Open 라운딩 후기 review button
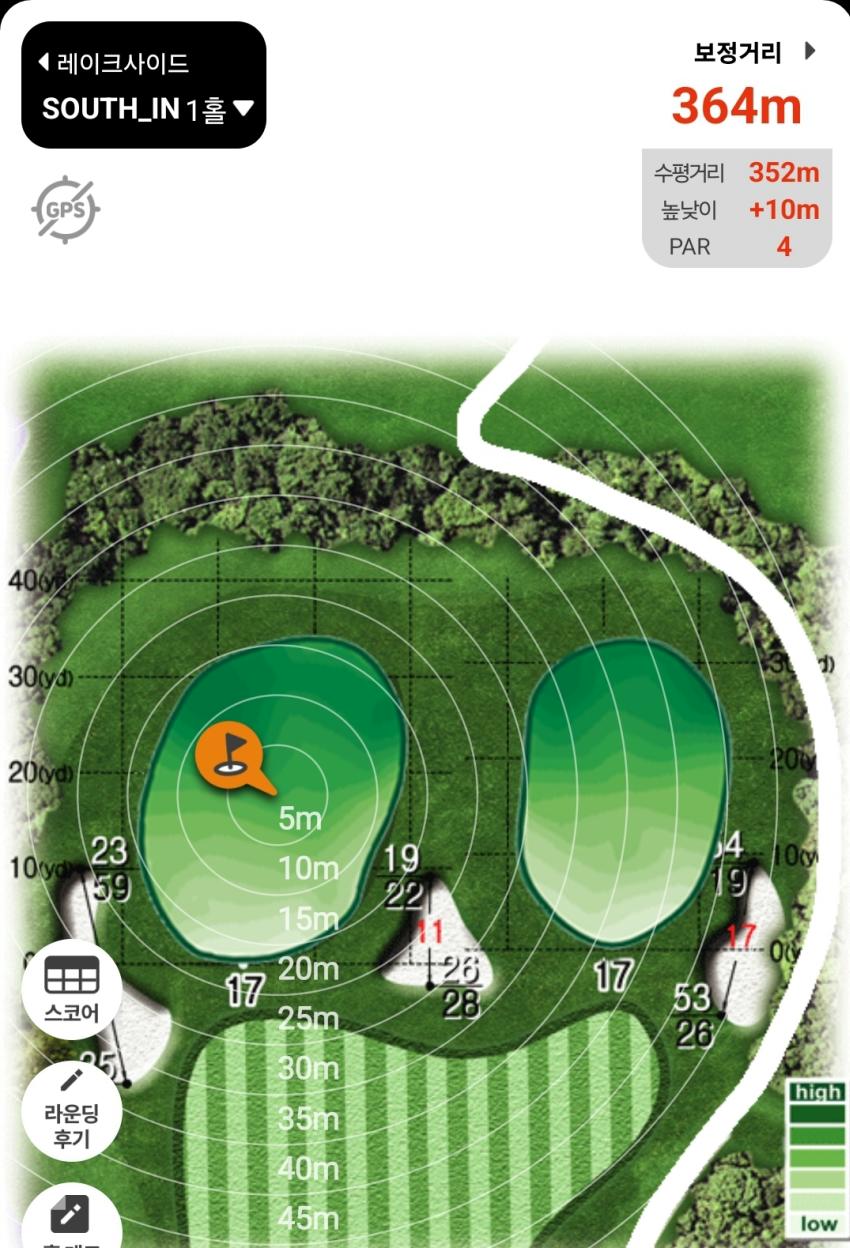The width and height of the screenshot is (850, 1248). pos(72,1110)
